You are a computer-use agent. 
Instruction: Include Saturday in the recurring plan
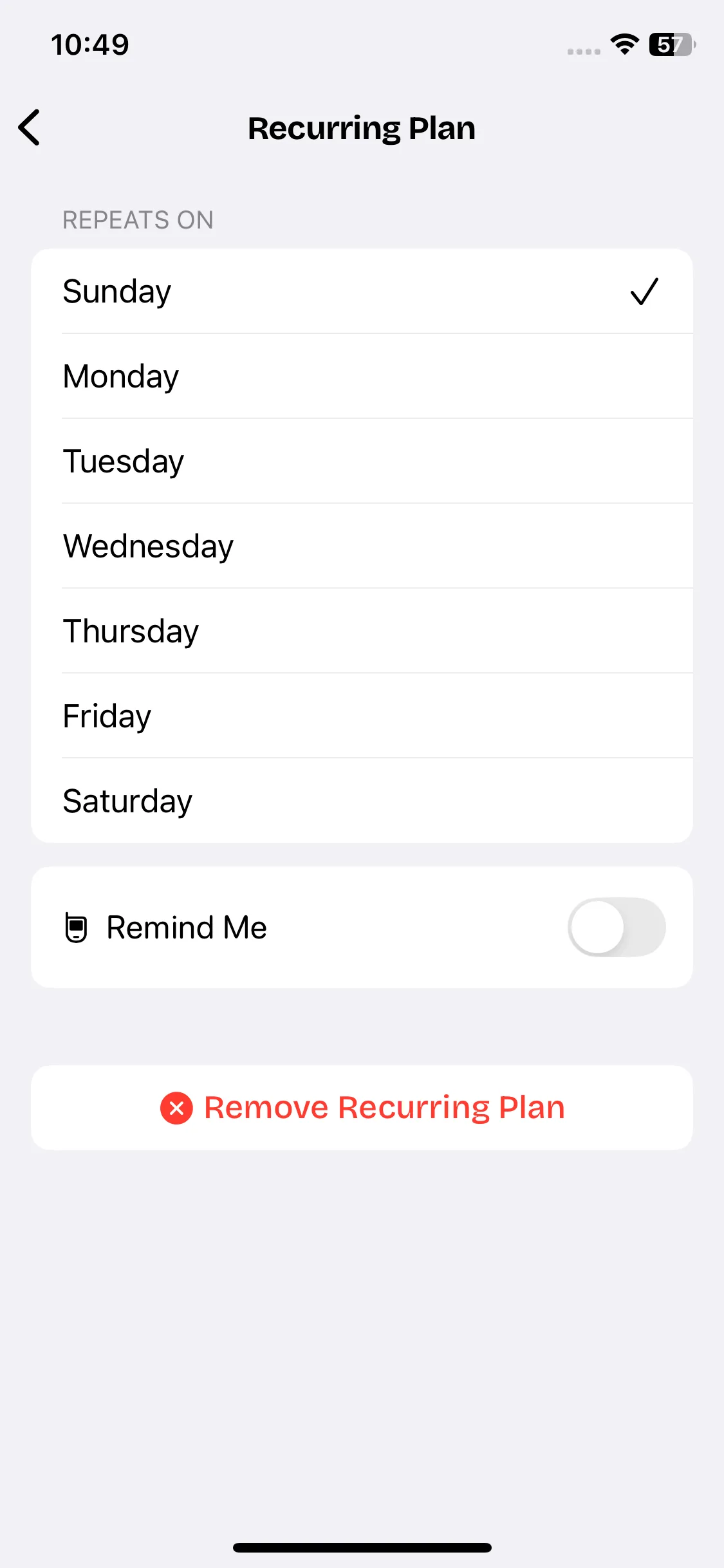pyautogui.click(x=362, y=801)
